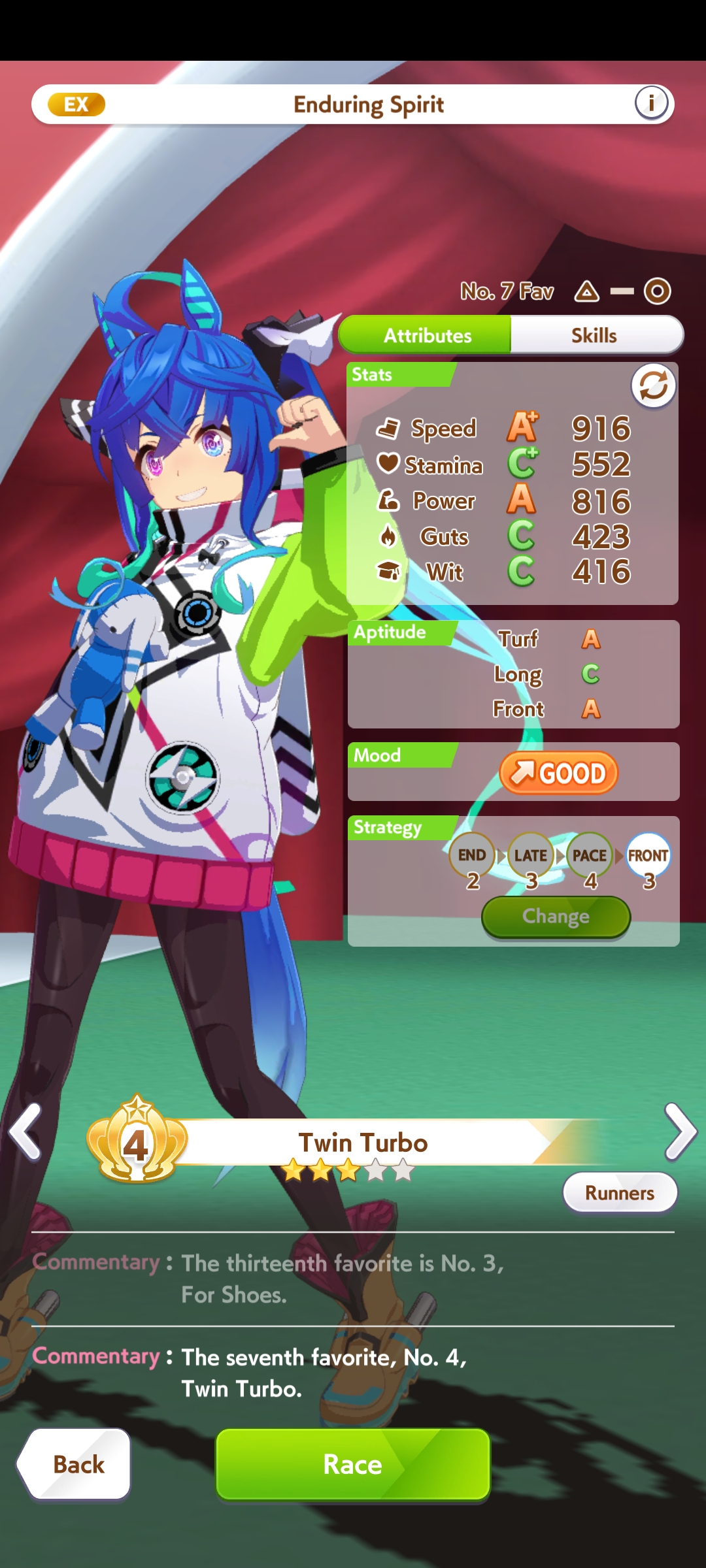View the next runner with right arrow
Image resolution: width=706 pixels, height=1568 pixels.
(680, 1132)
